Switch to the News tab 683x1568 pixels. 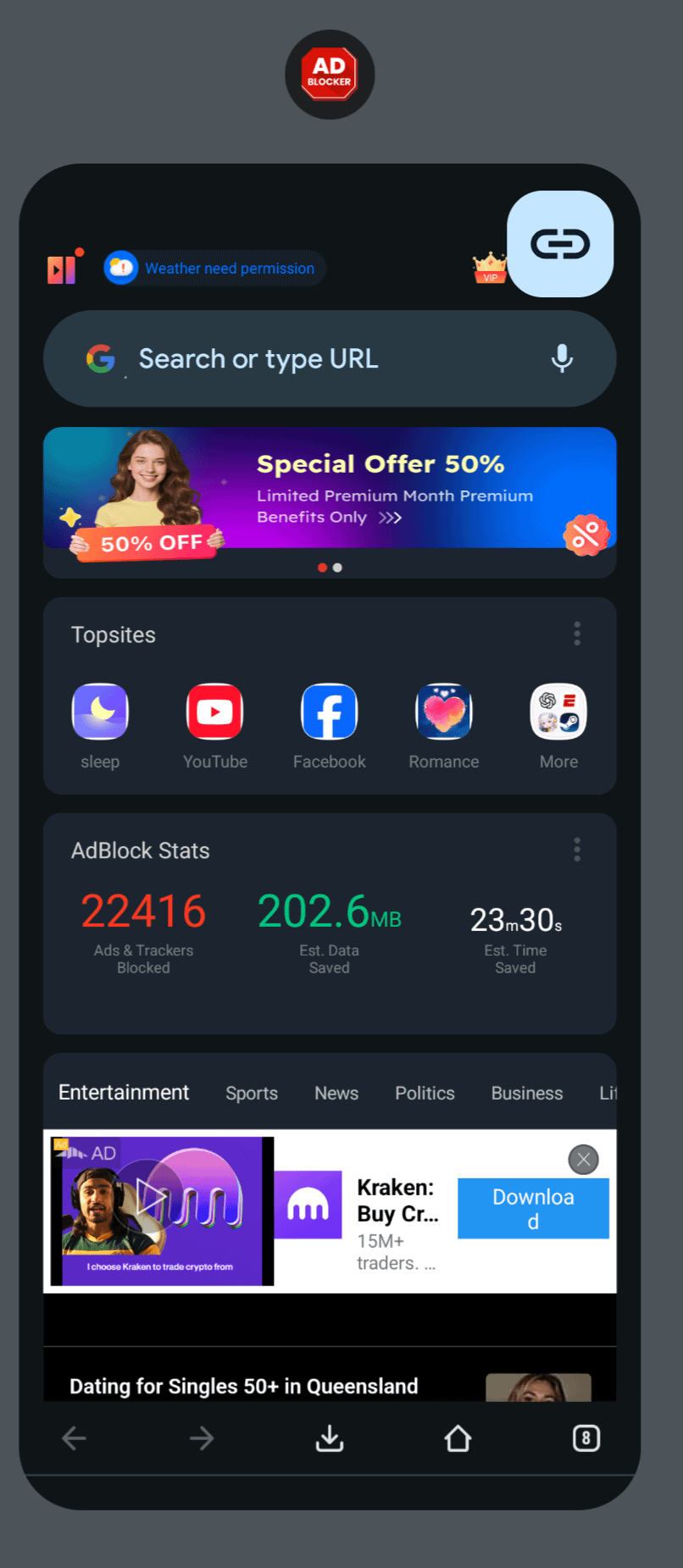pyautogui.click(x=336, y=1094)
